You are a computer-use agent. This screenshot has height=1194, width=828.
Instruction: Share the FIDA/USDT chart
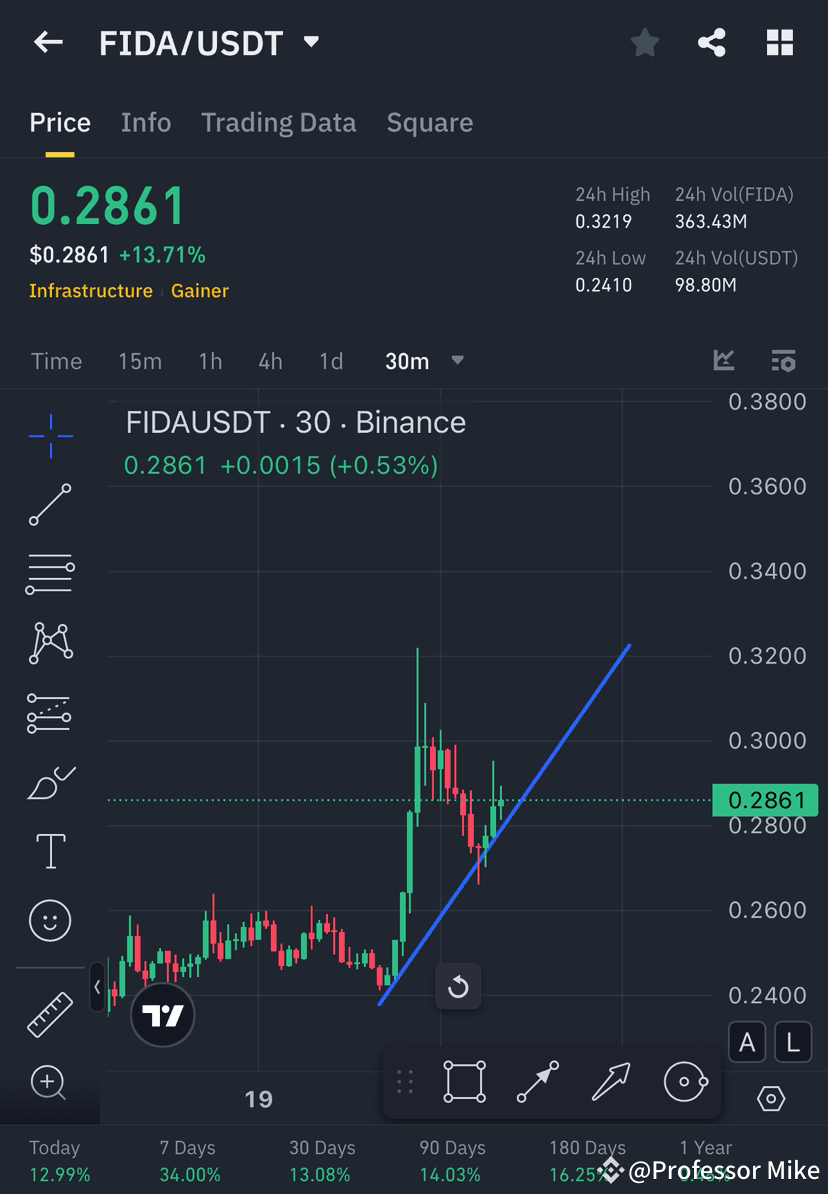click(712, 42)
